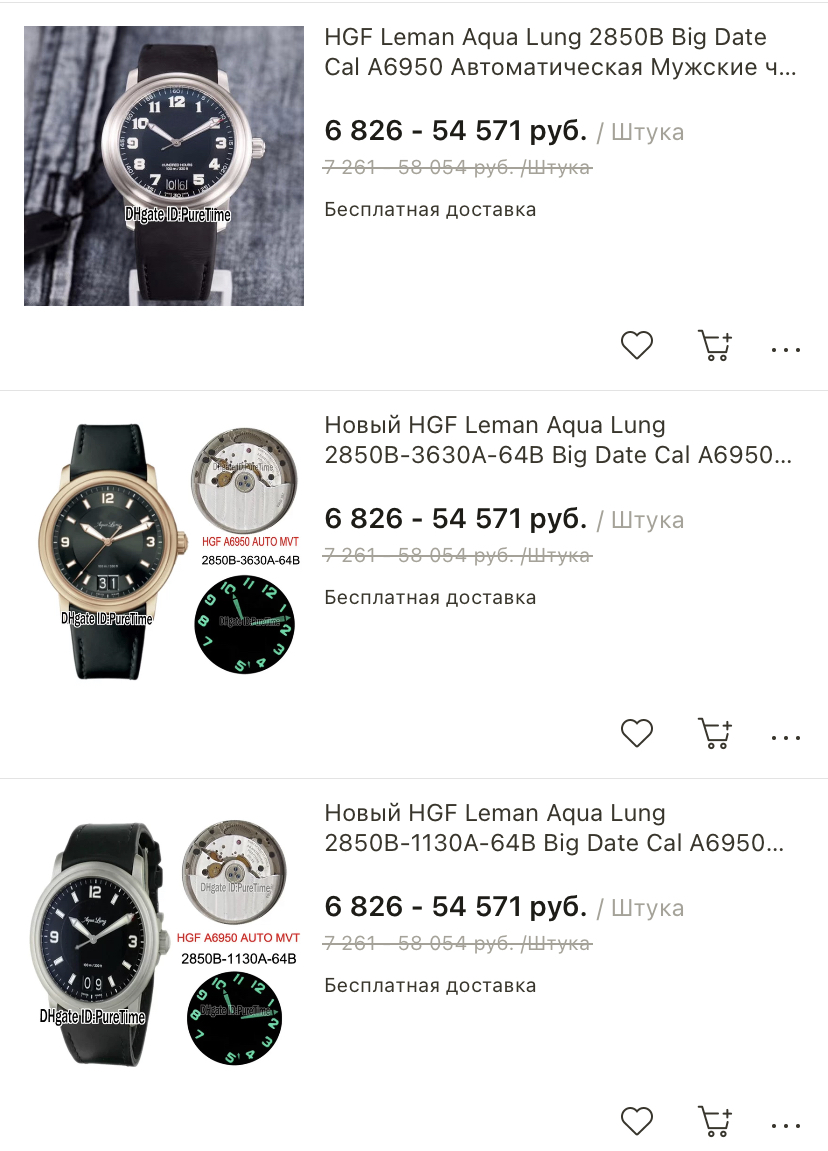Open the 2850B-1130A-64B steel watch image
828x1151 pixels.
tap(164, 940)
